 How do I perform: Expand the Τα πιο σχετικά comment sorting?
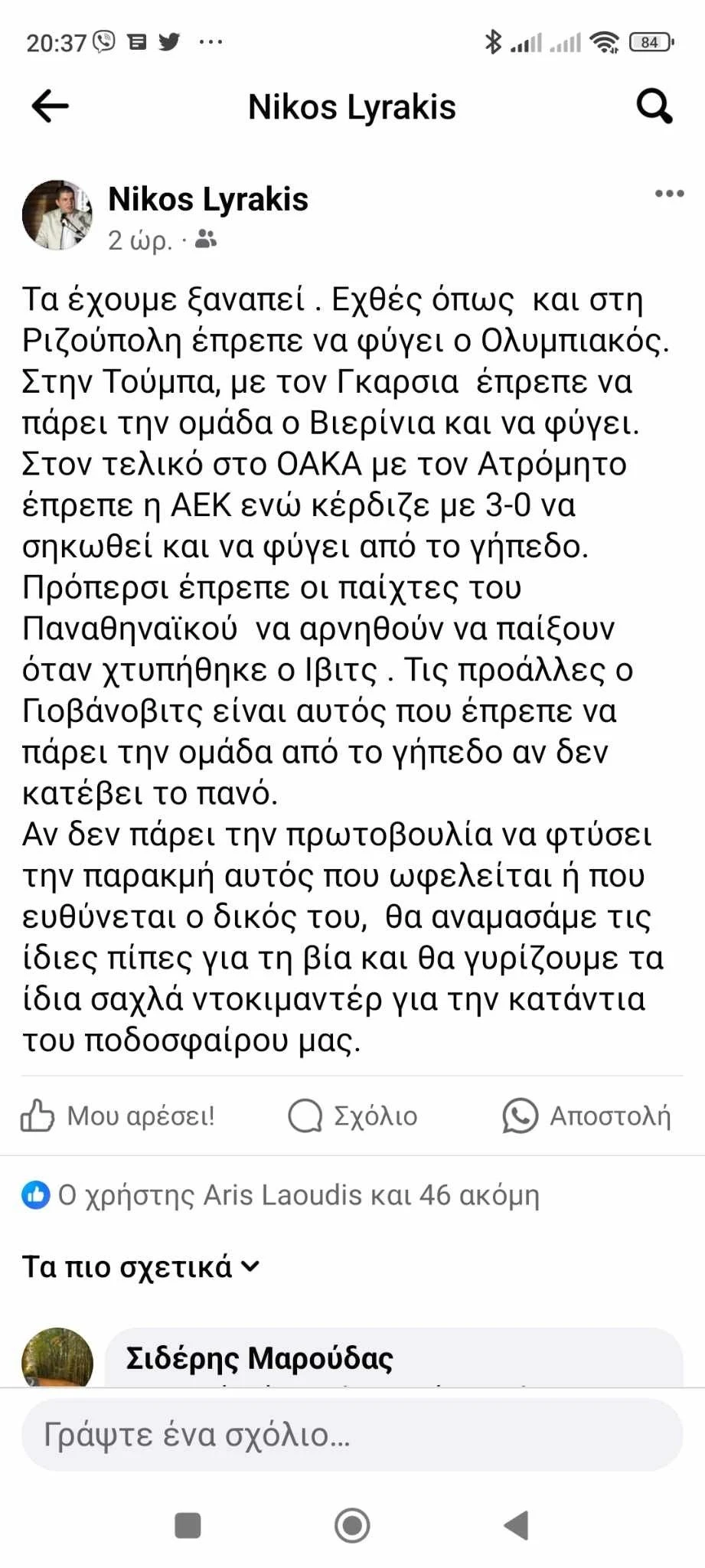point(141,1267)
